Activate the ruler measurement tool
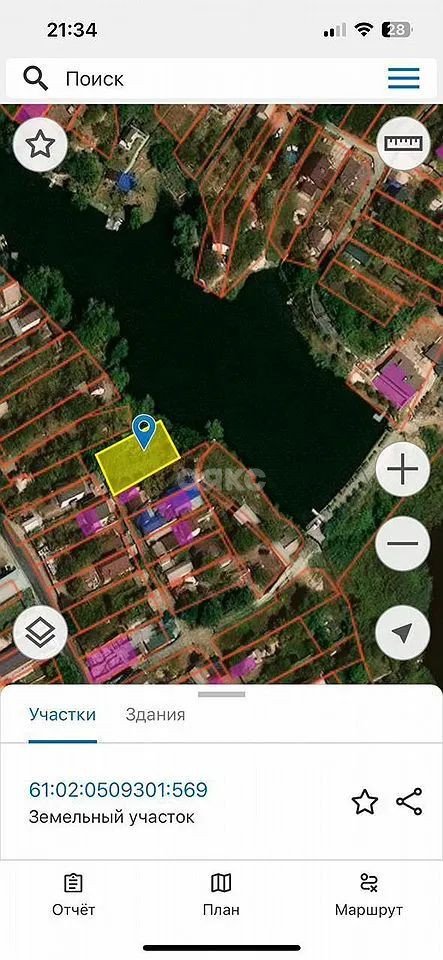This screenshot has width=443, height=960. point(403,143)
